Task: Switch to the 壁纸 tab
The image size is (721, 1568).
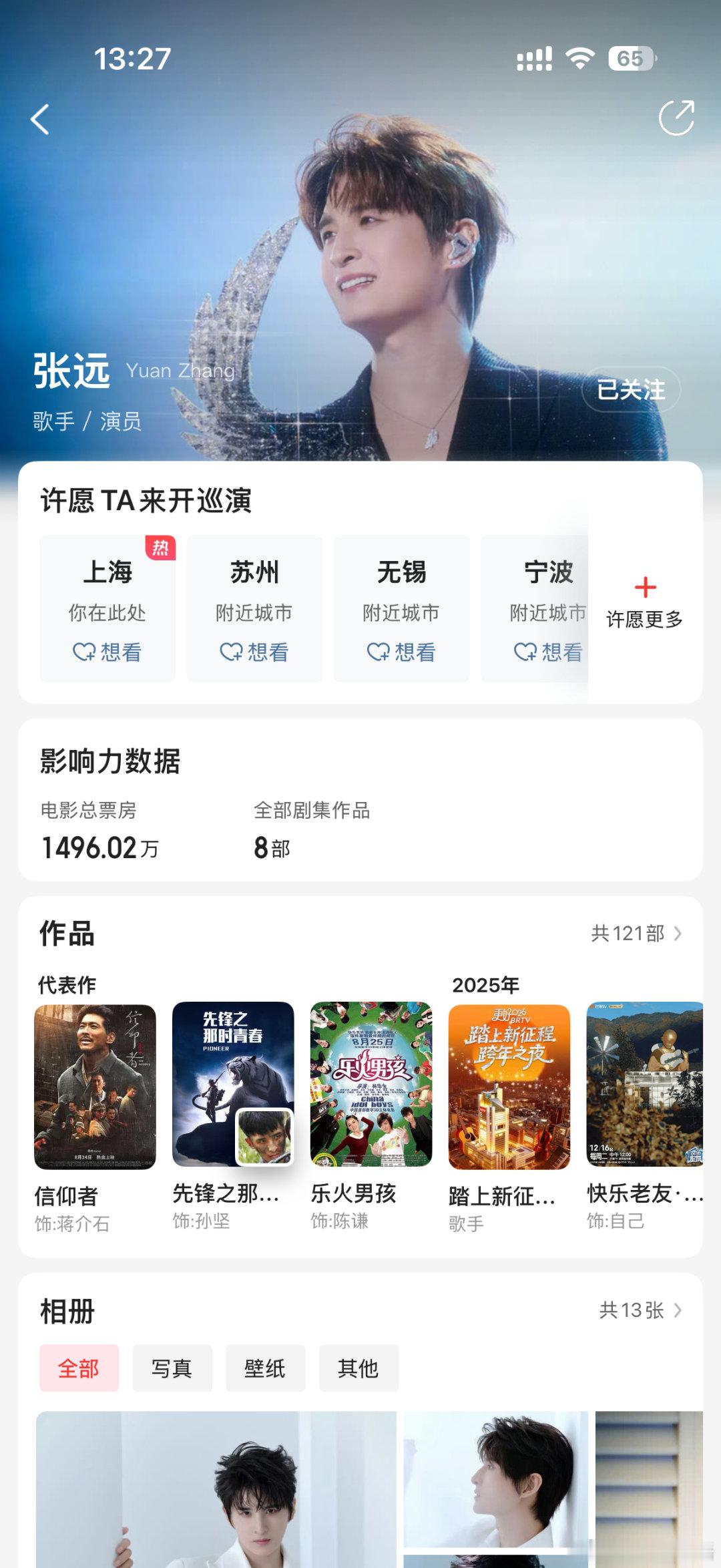Action: pyautogui.click(x=265, y=1368)
